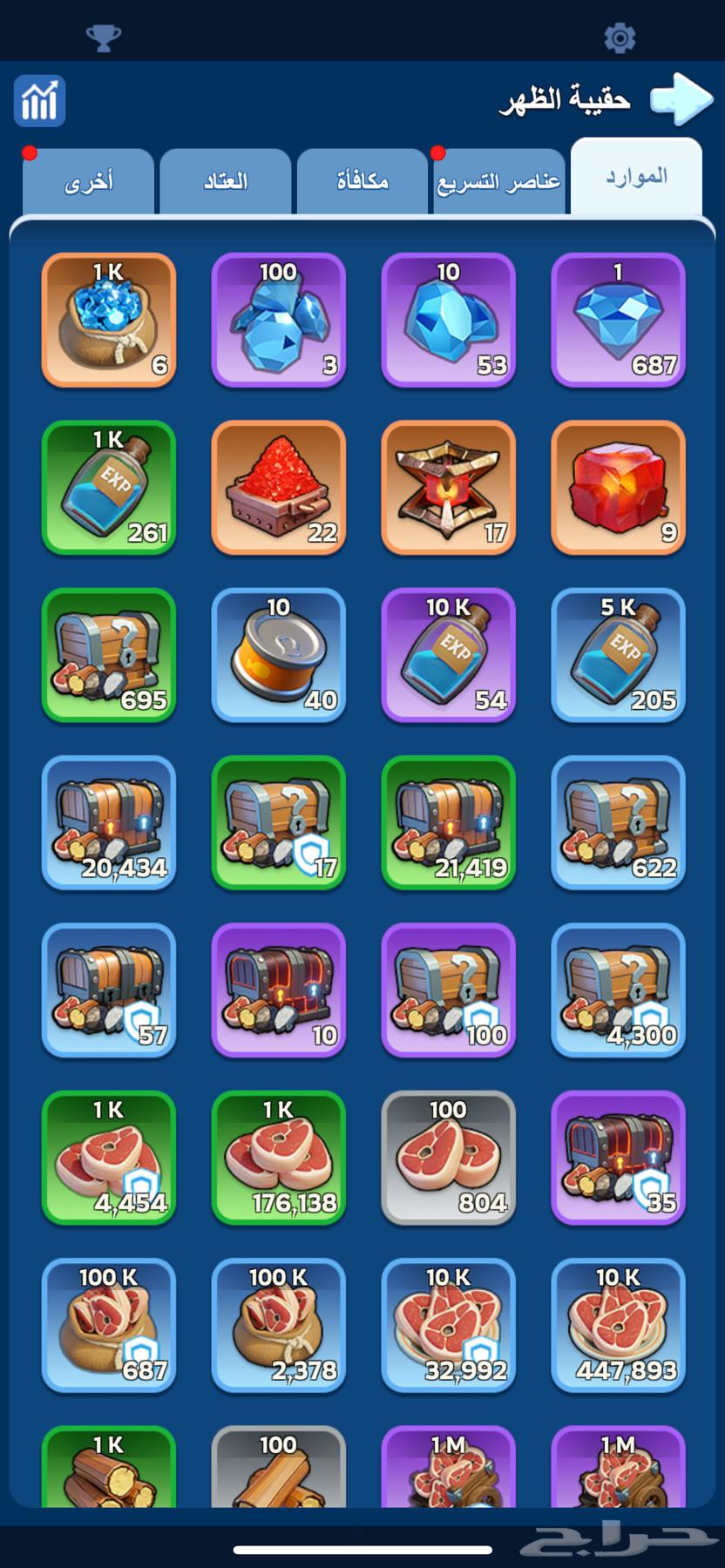Choose the 1 K meat item with 176,138
Viewport: 725px width, 1568px height.
coord(278,1158)
